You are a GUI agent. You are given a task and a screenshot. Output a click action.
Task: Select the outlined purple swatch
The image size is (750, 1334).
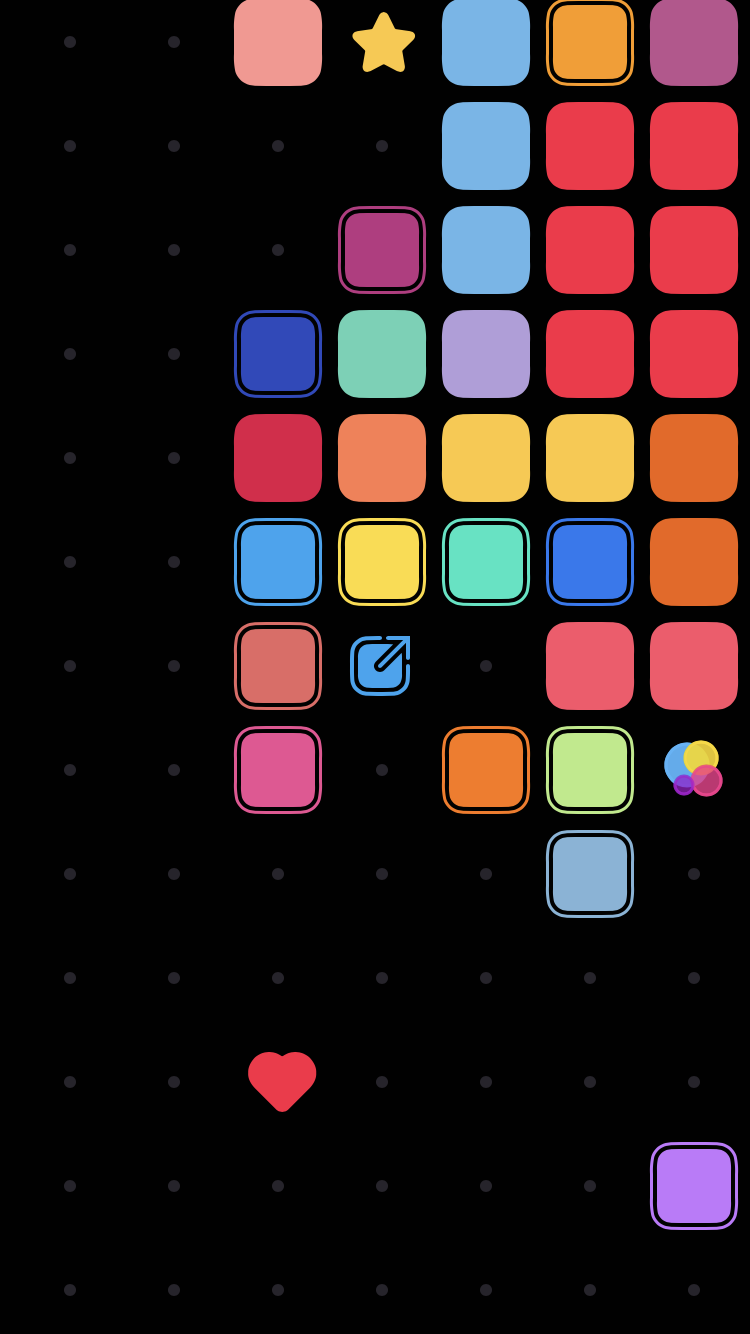pyautogui.click(x=694, y=1186)
